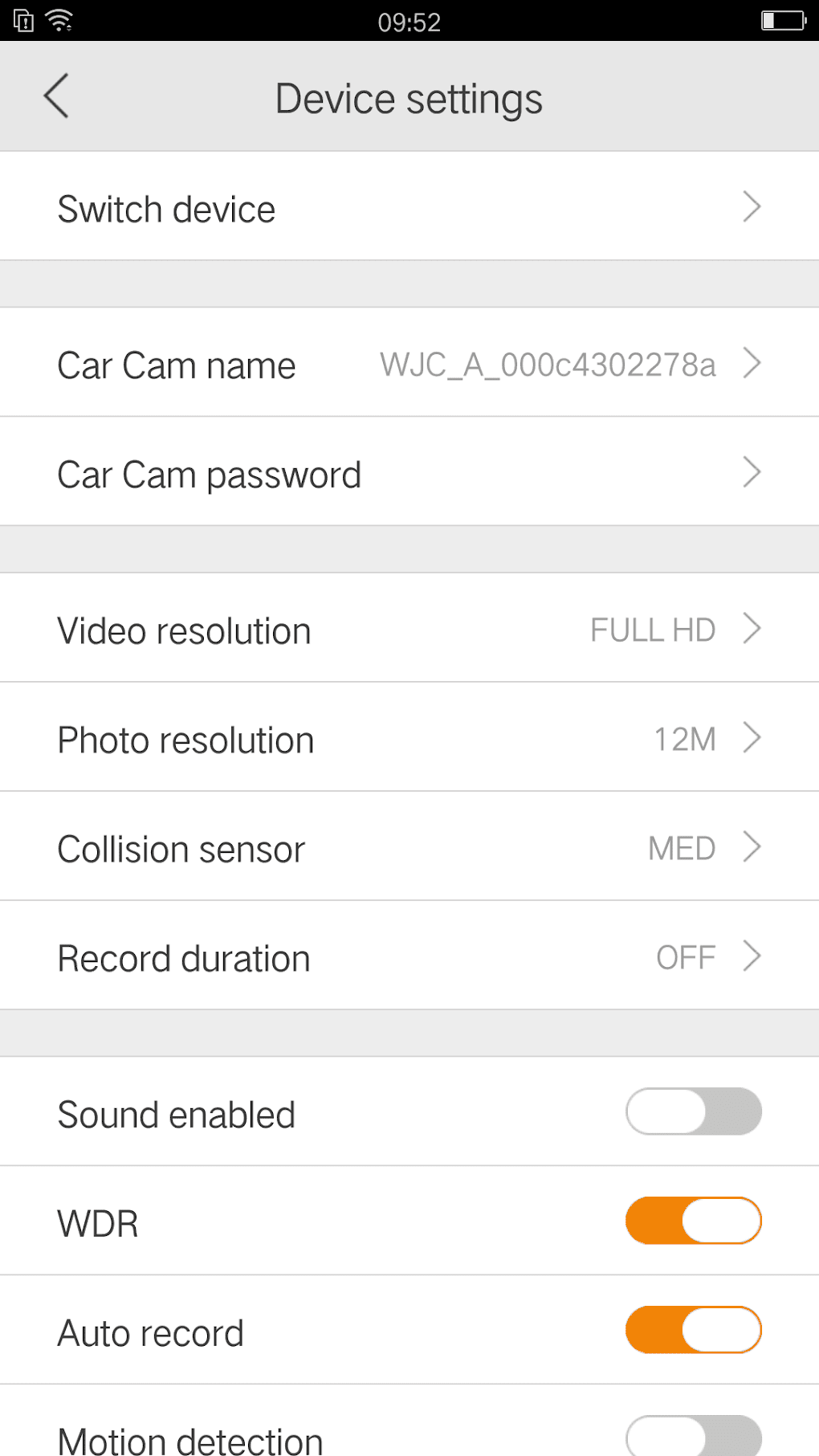The width and height of the screenshot is (819, 1456).
Task: Open Switch device
Action: click(409, 207)
